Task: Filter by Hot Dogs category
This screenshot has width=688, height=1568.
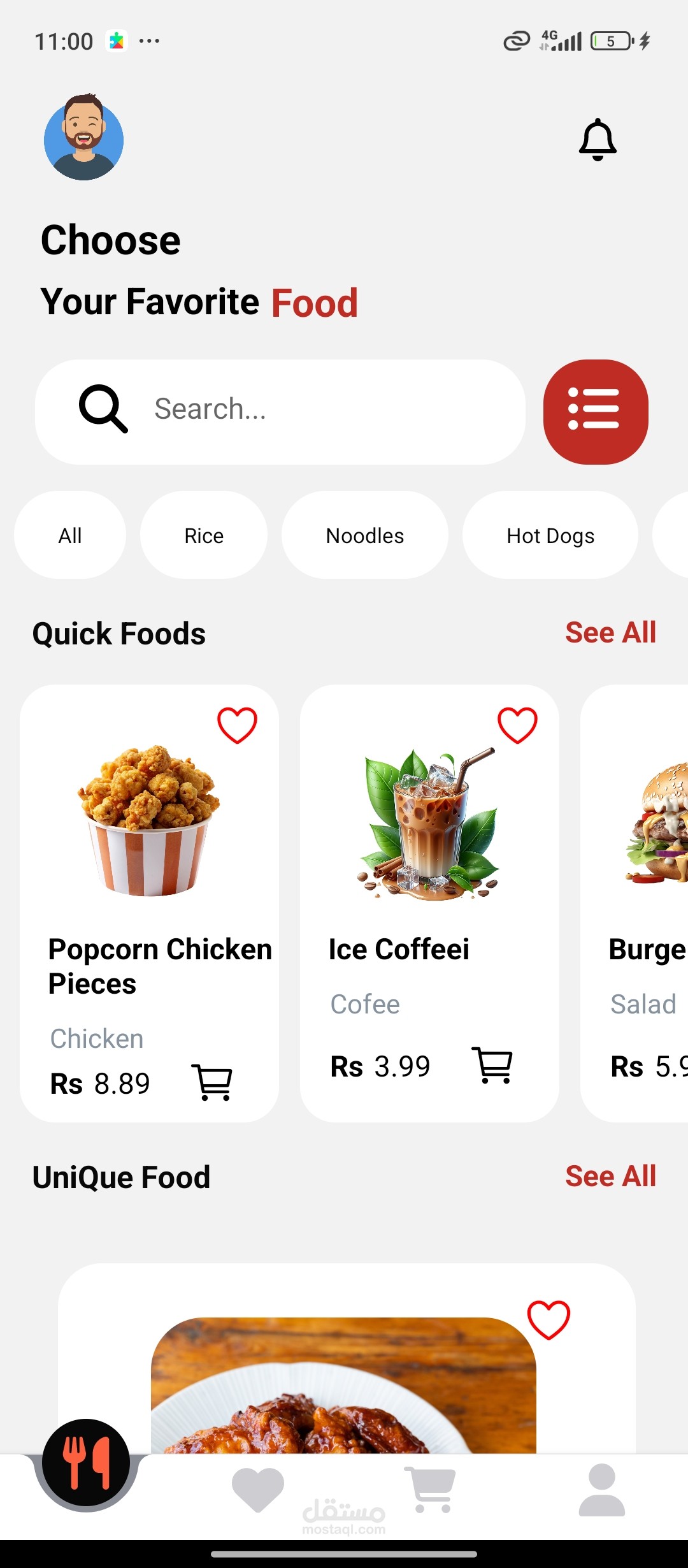Action: click(x=550, y=535)
